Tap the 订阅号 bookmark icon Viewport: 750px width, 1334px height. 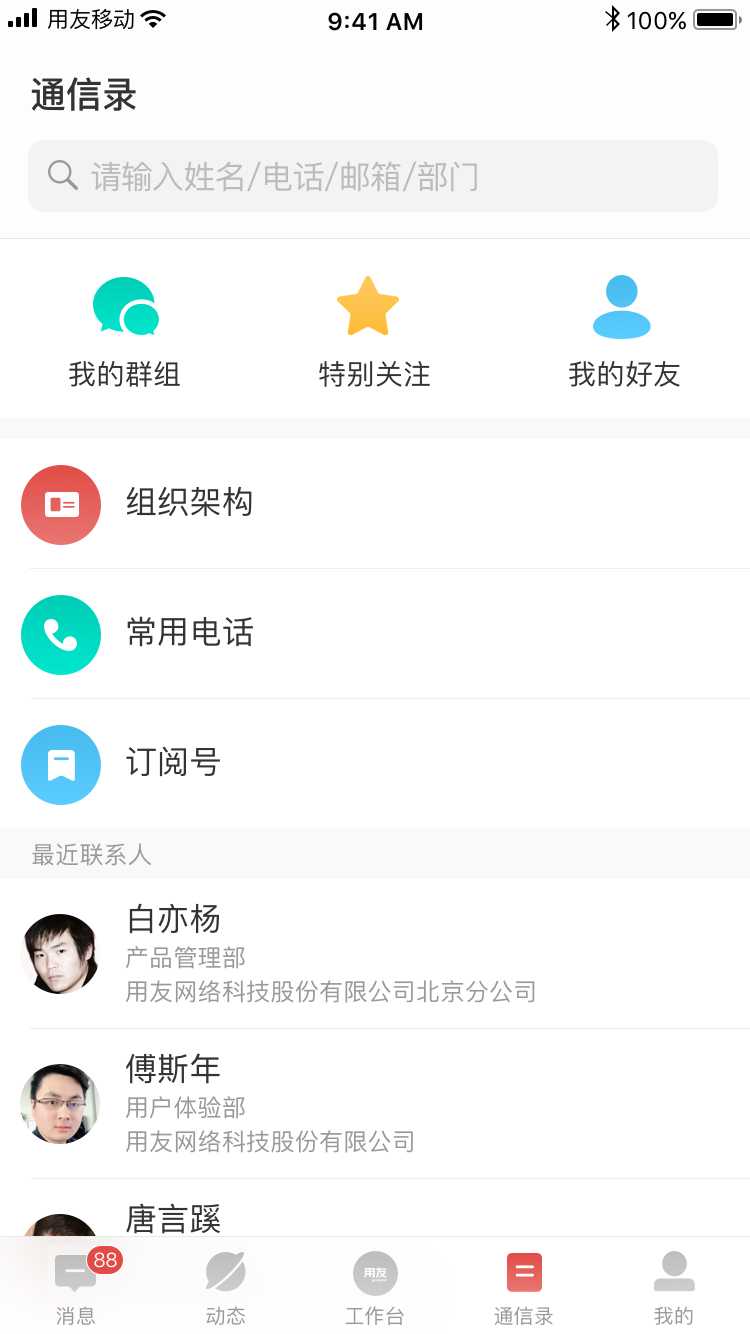coord(61,765)
